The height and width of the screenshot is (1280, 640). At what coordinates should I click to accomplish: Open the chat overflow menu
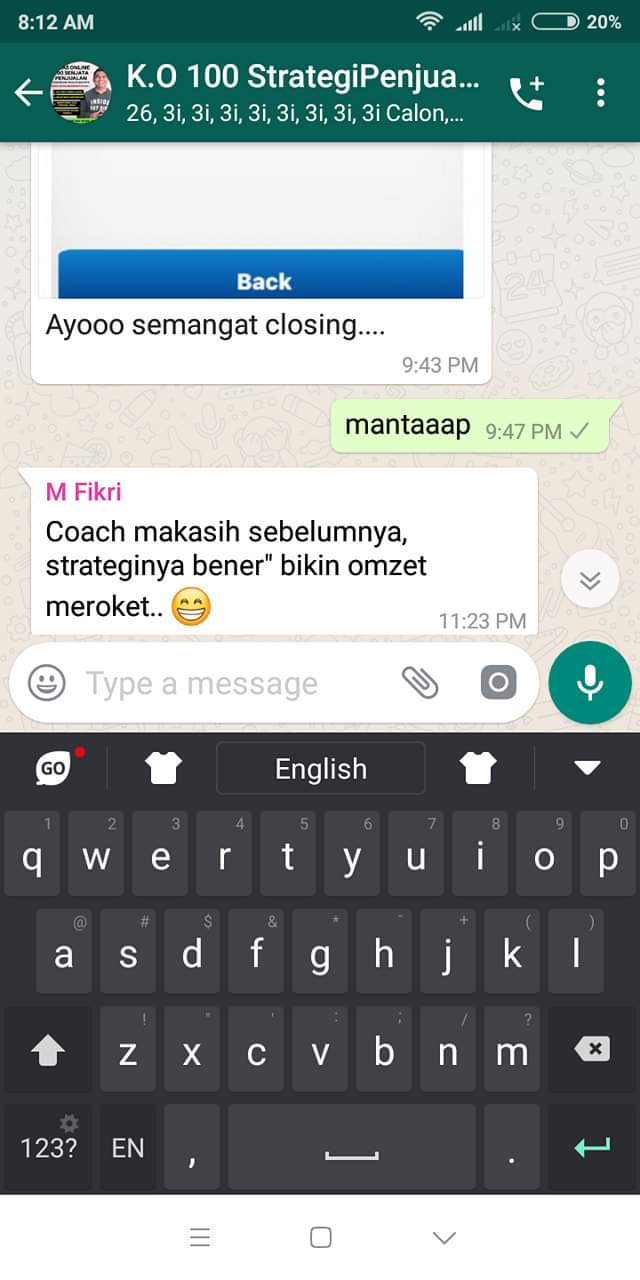[x=600, y=93]
